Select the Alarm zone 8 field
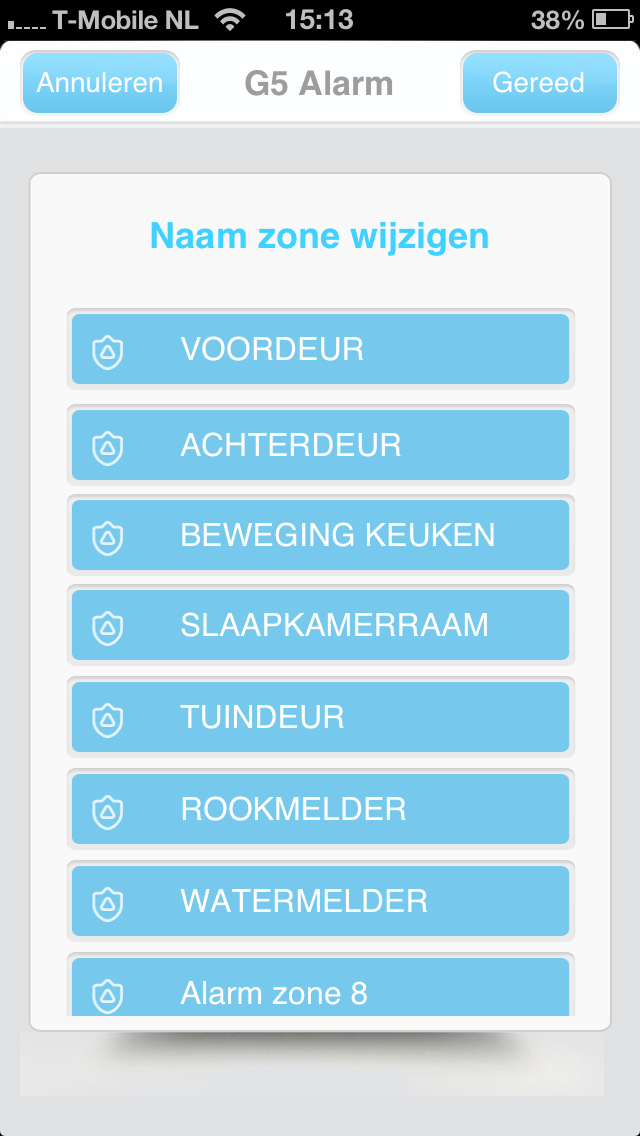Viewport: 640px width, 1136px height. 320,990
